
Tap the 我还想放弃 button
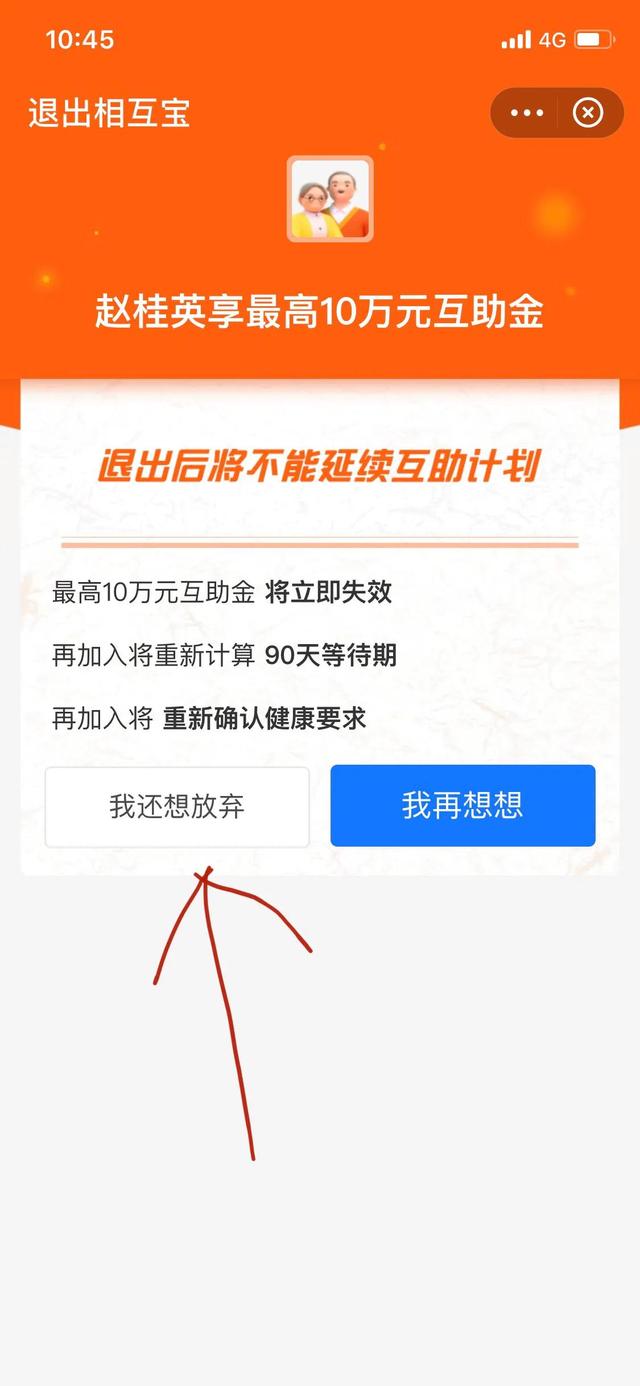[177, 807]
